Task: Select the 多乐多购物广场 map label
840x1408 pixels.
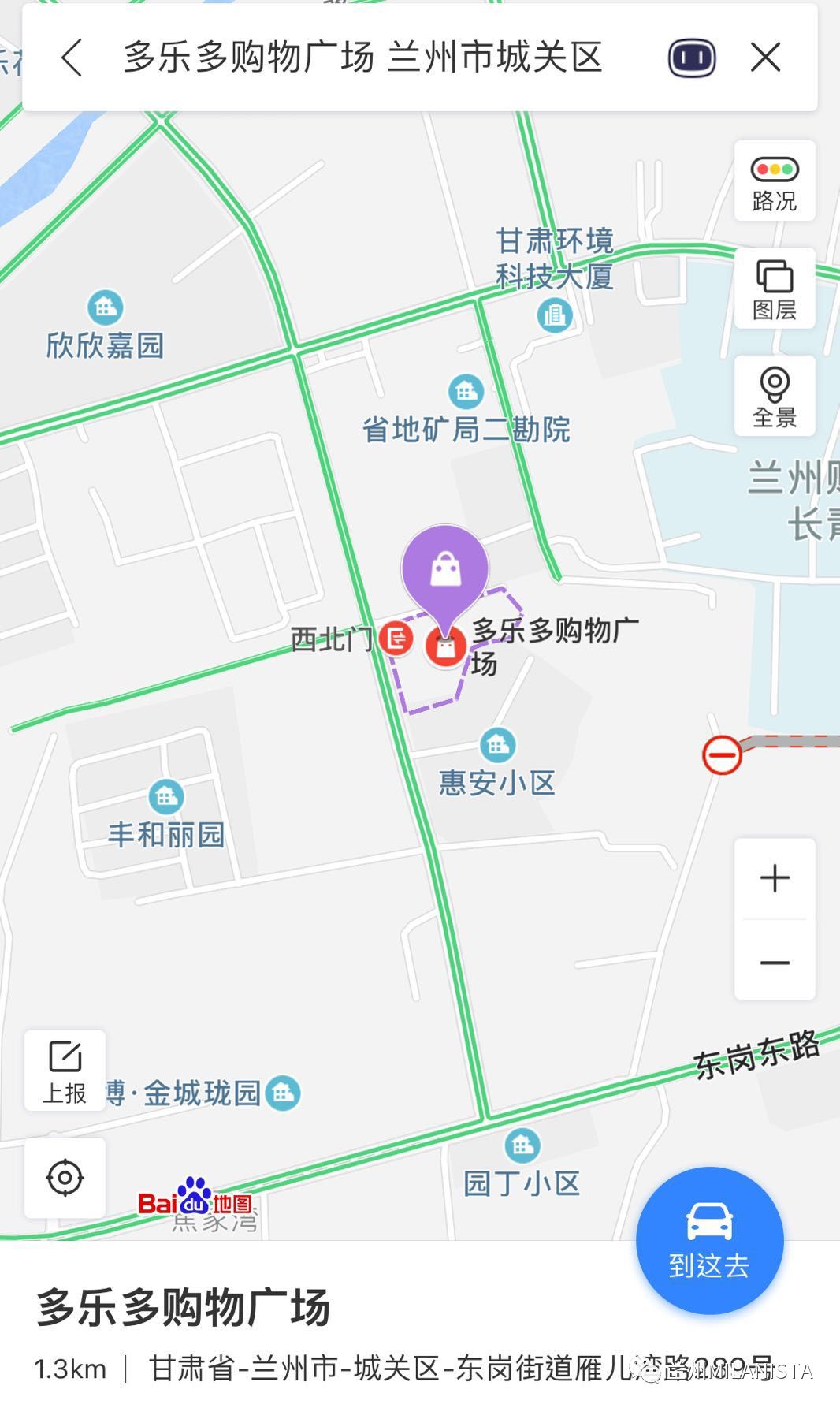Action: (556, 646)
